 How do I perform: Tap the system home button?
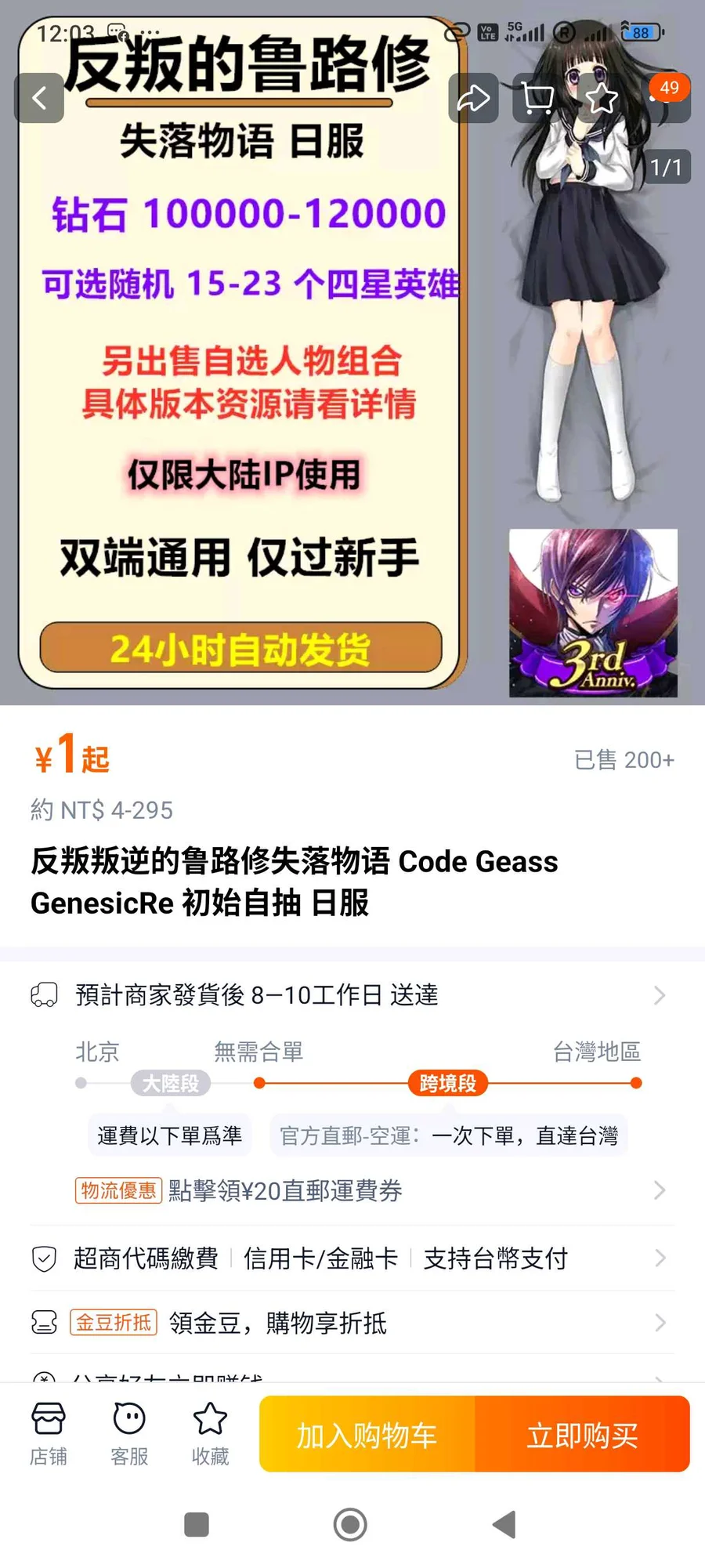click(350, 1525)
